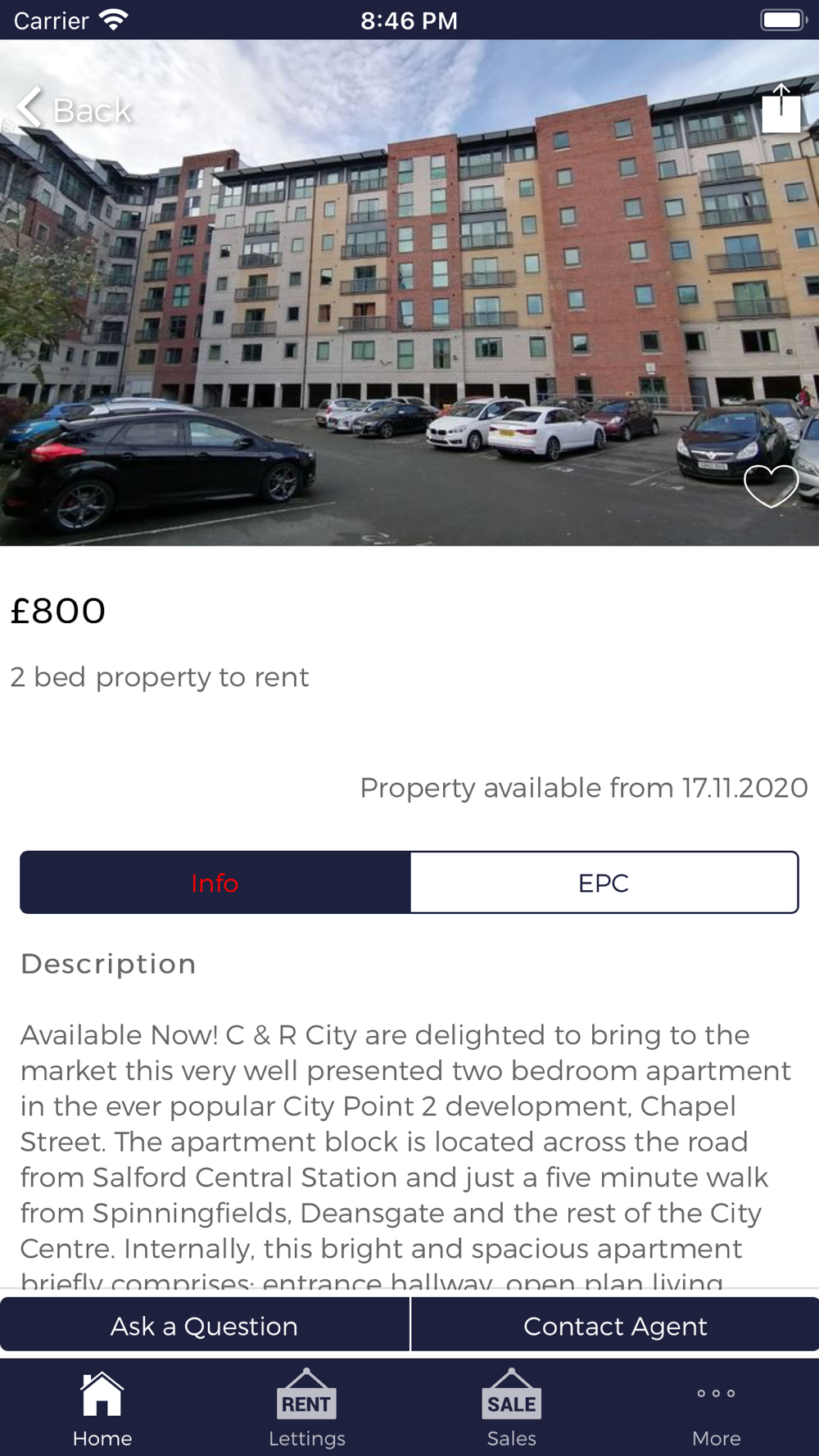Switch to the EPC segment

[604, 883]
